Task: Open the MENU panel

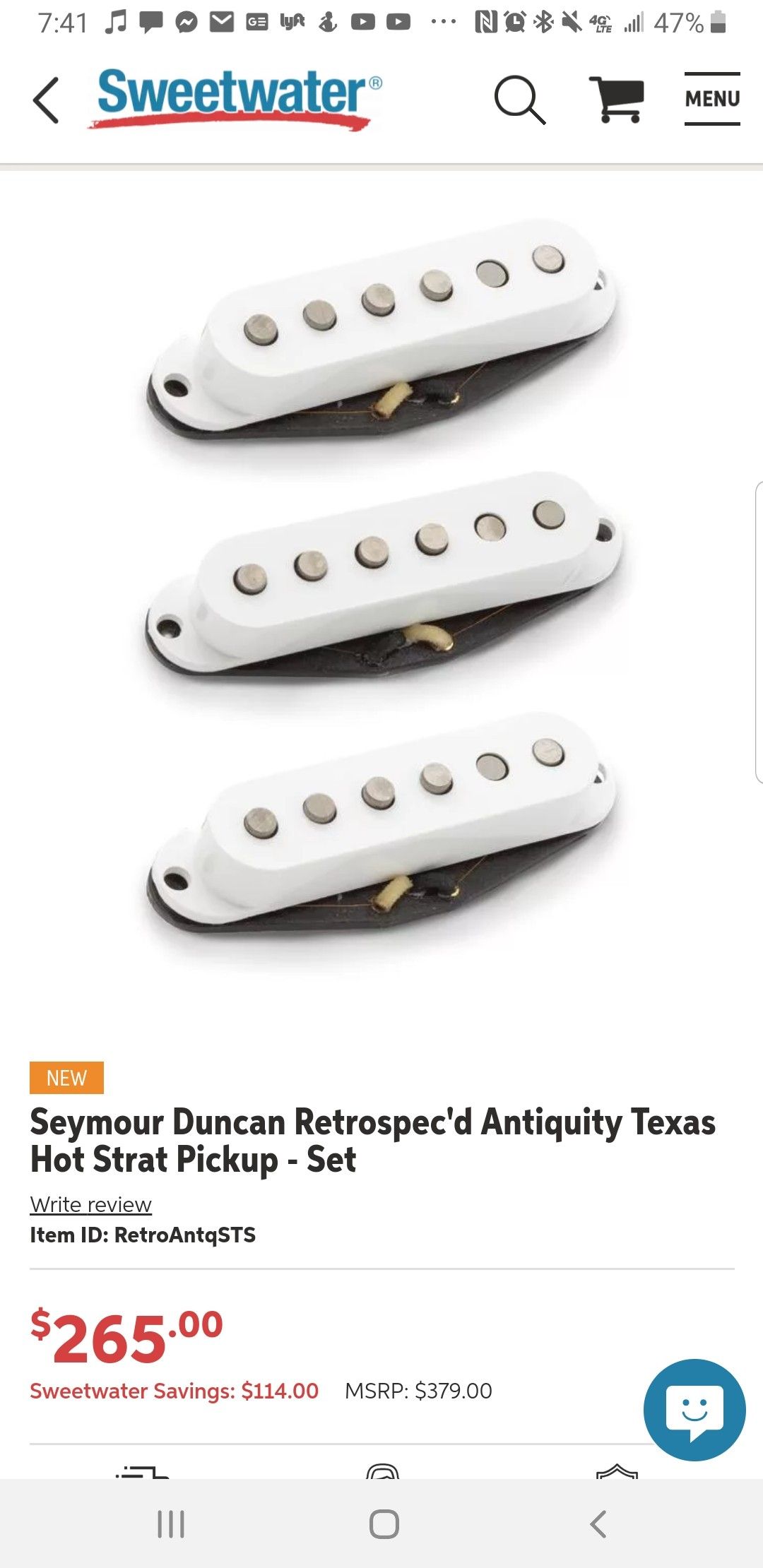Action: pos(711,99)
